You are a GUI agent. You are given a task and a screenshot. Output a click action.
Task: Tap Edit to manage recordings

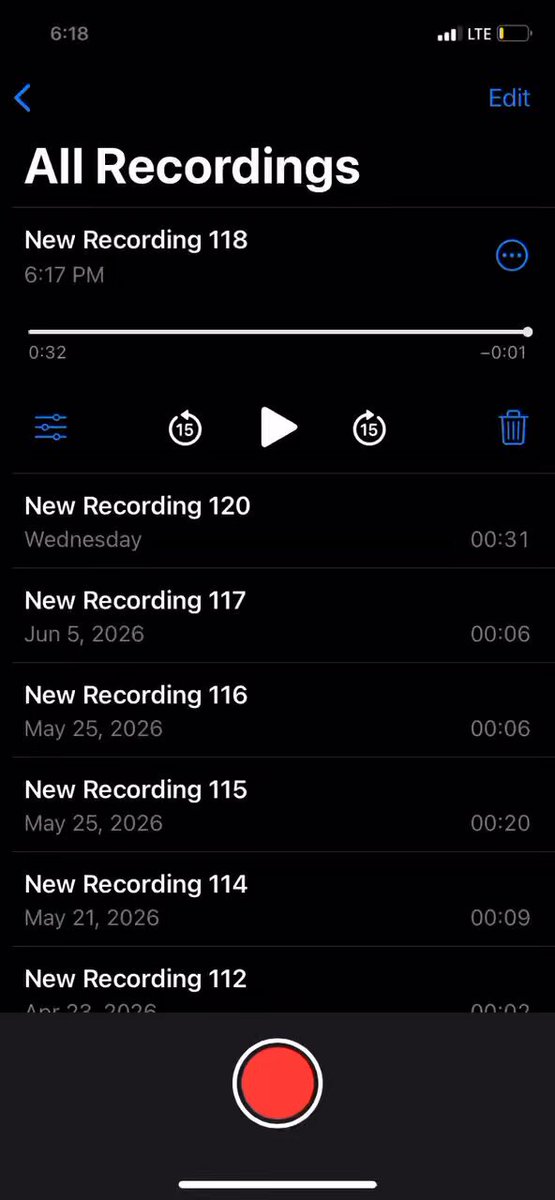(509, 98)
